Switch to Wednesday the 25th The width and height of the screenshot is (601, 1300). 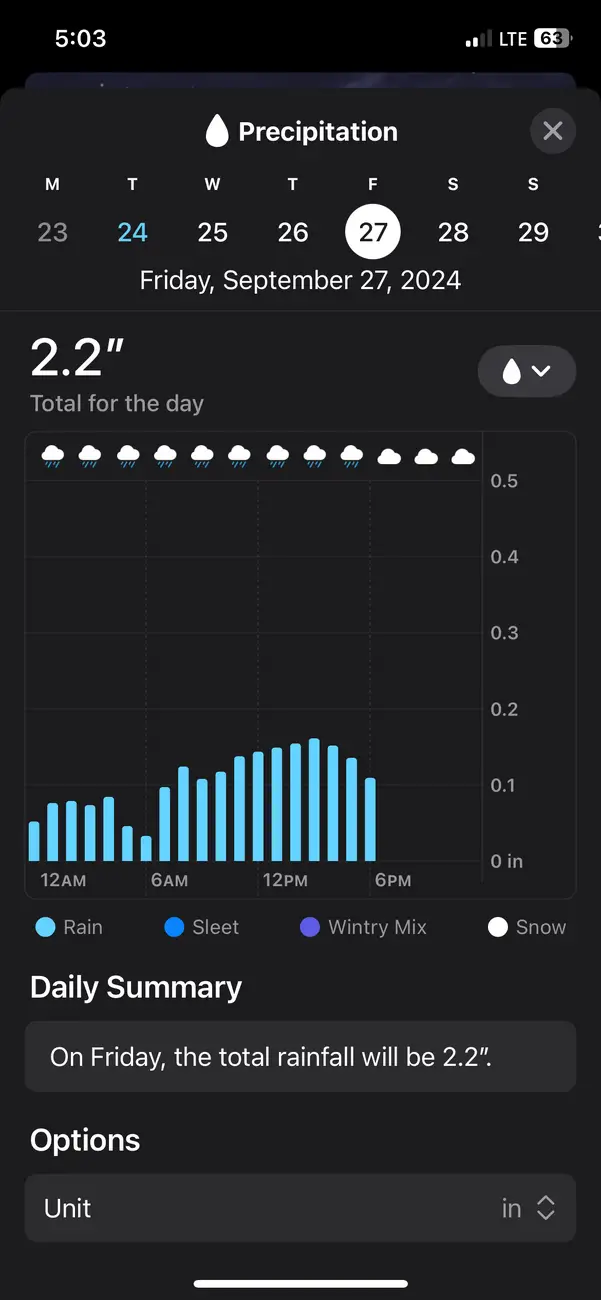(x=212, y=232)
